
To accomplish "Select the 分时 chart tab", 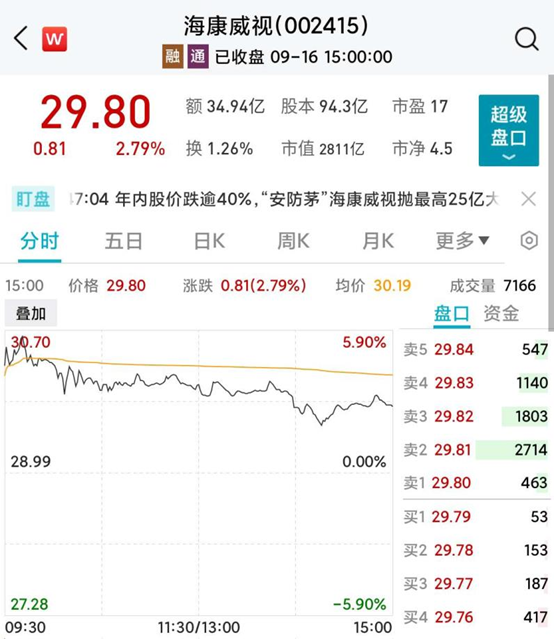I will coord(40,241).
